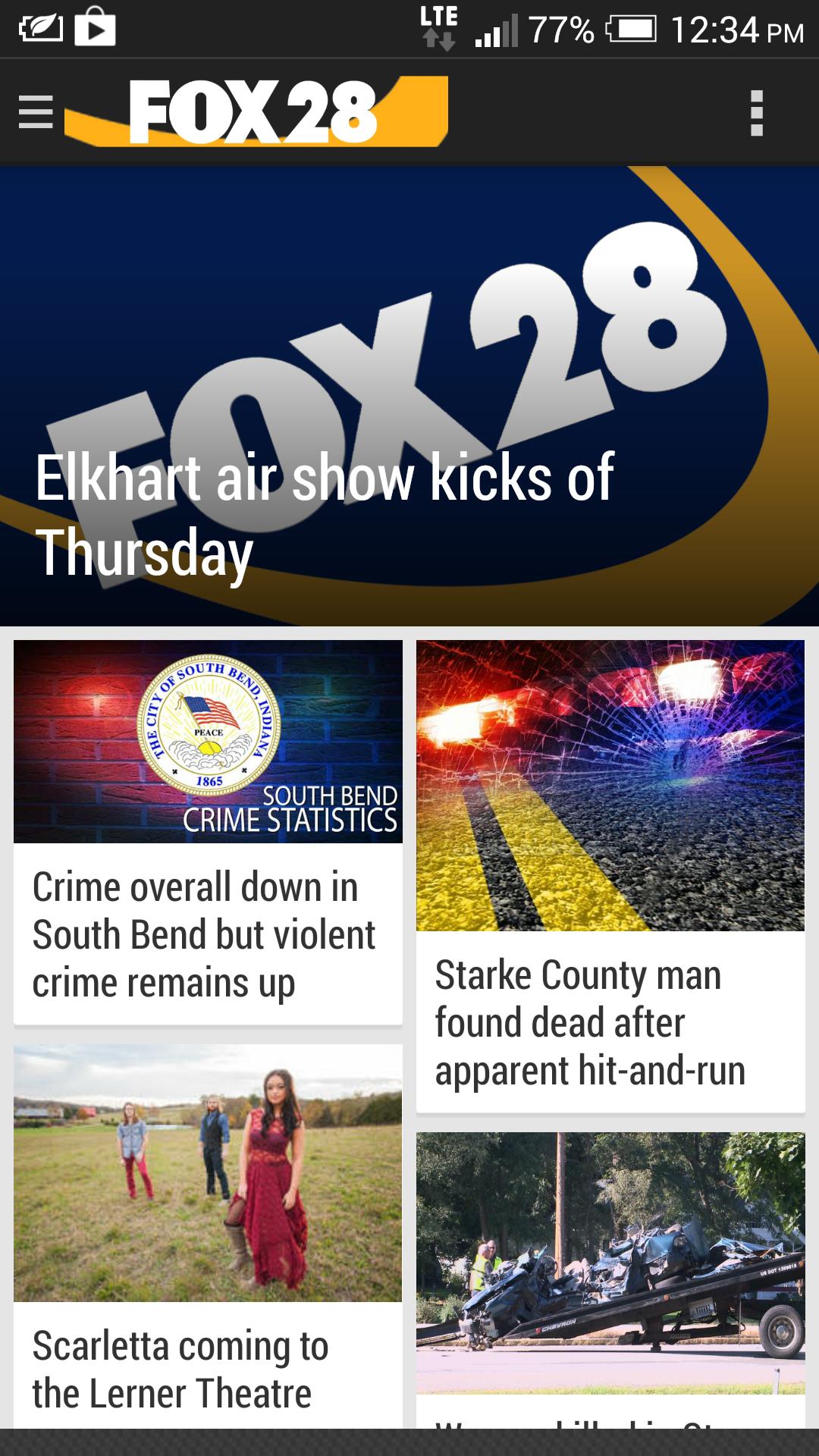View the Scarletta Lerner Theatre article

pyautogui.click(x=207, y=1228)
